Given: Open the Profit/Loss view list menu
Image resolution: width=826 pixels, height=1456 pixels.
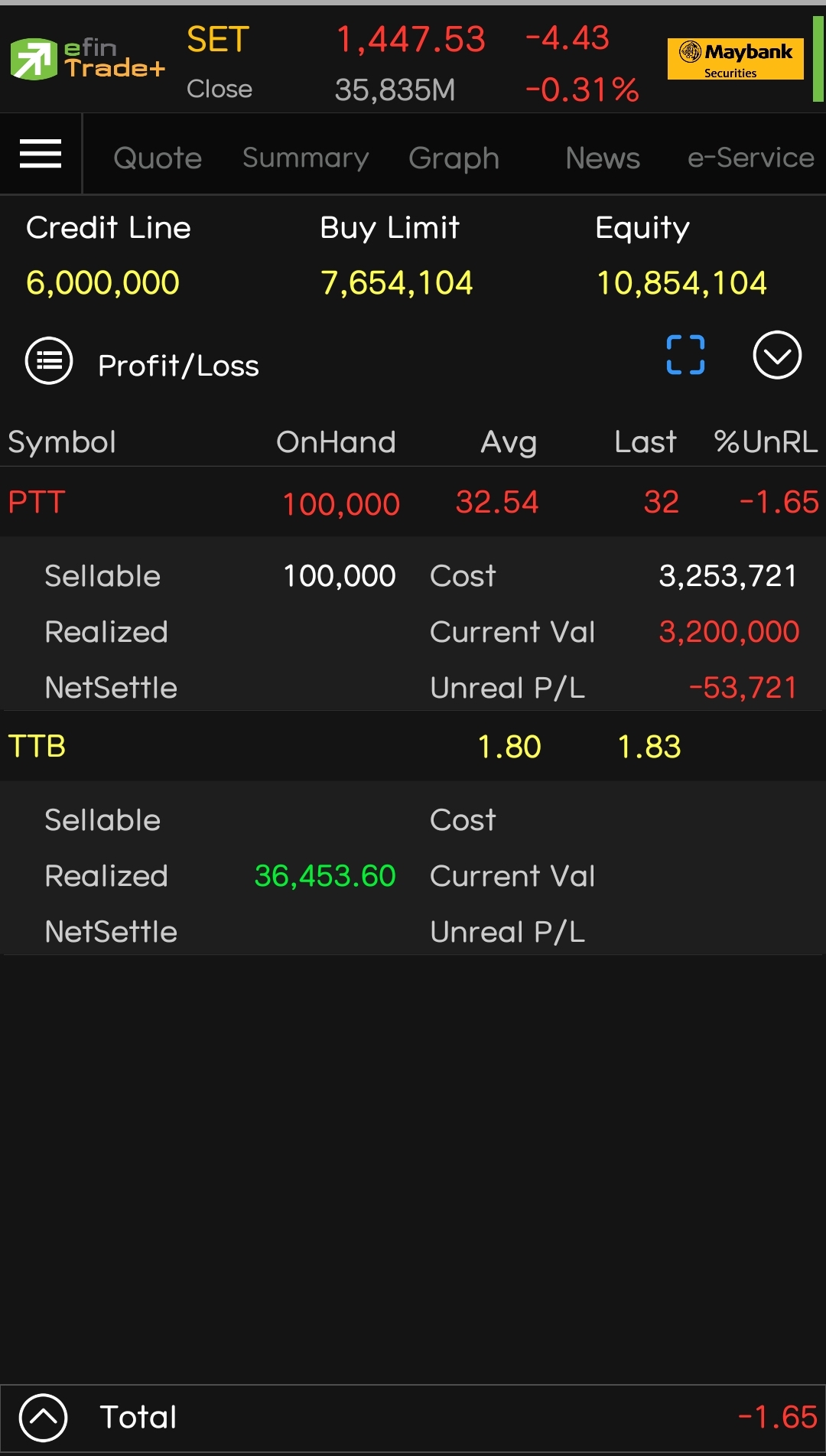Looking at the screenshot, I should (x=49, y=360).
